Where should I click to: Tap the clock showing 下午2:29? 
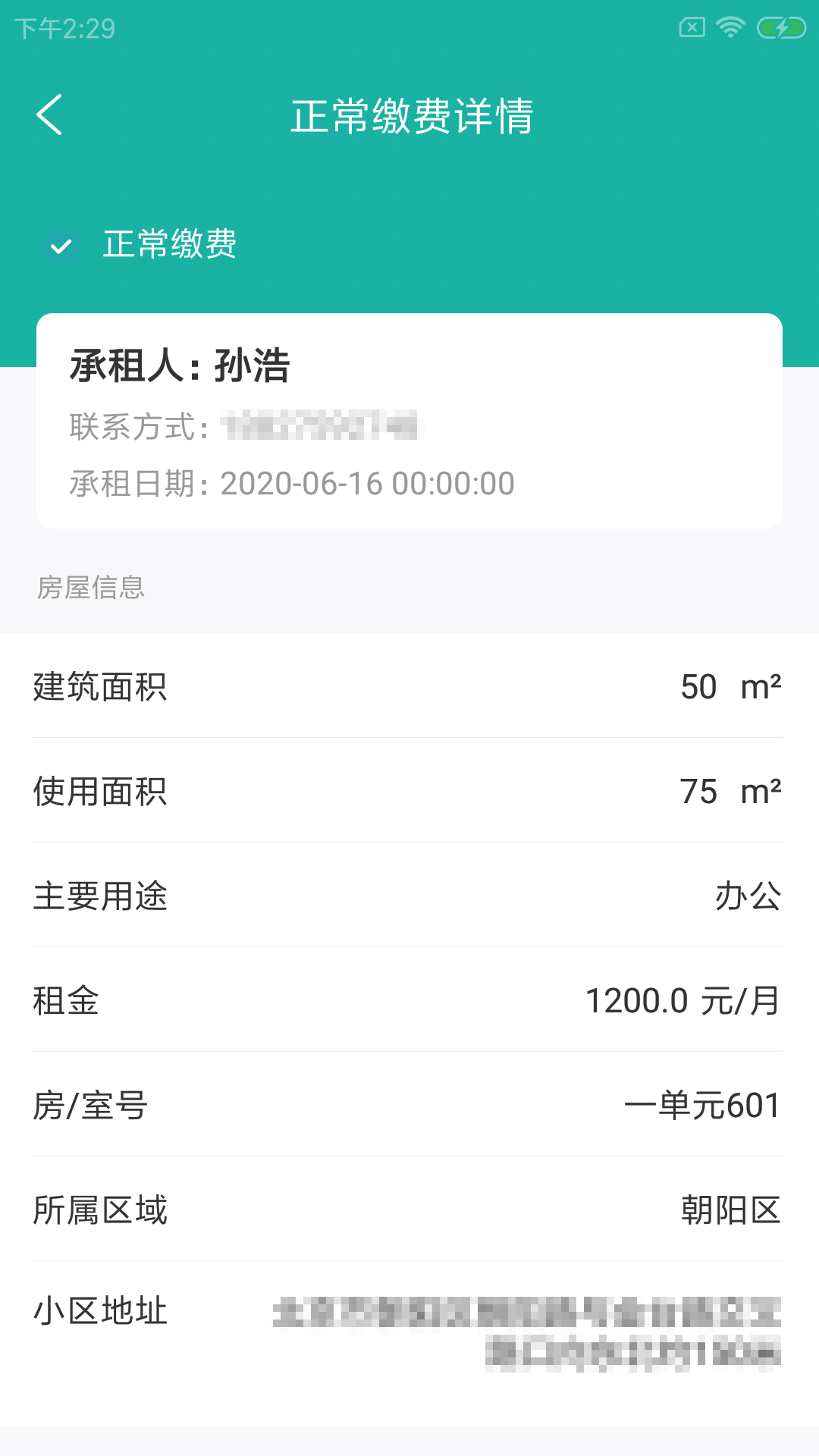click(x=62, y=28)
